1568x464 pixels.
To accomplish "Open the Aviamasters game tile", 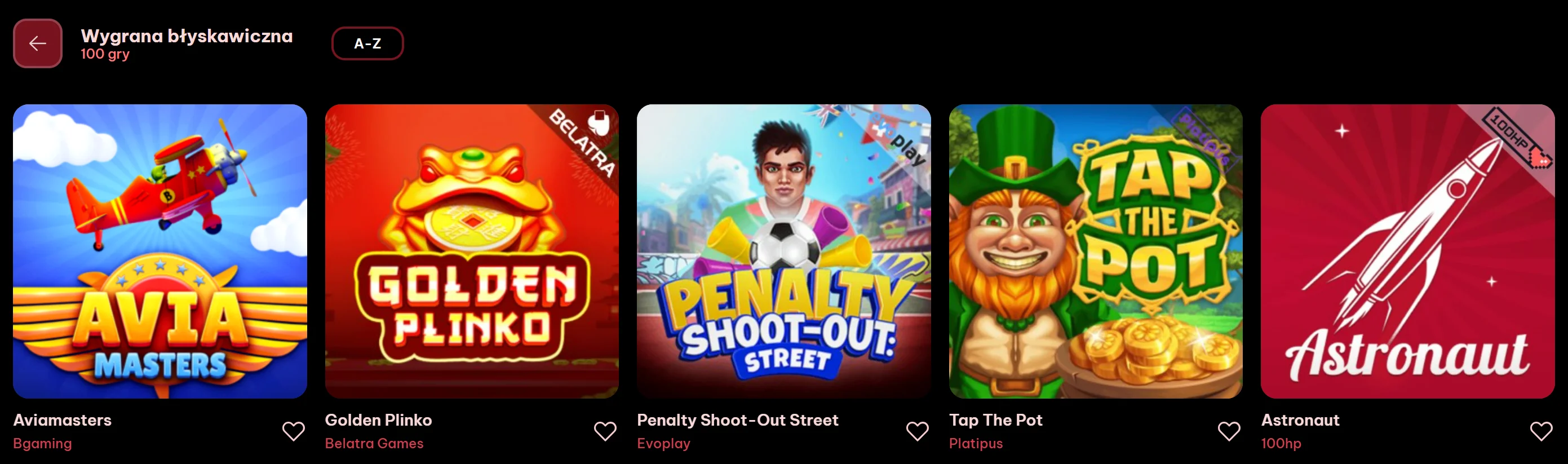I will point(160,251).
